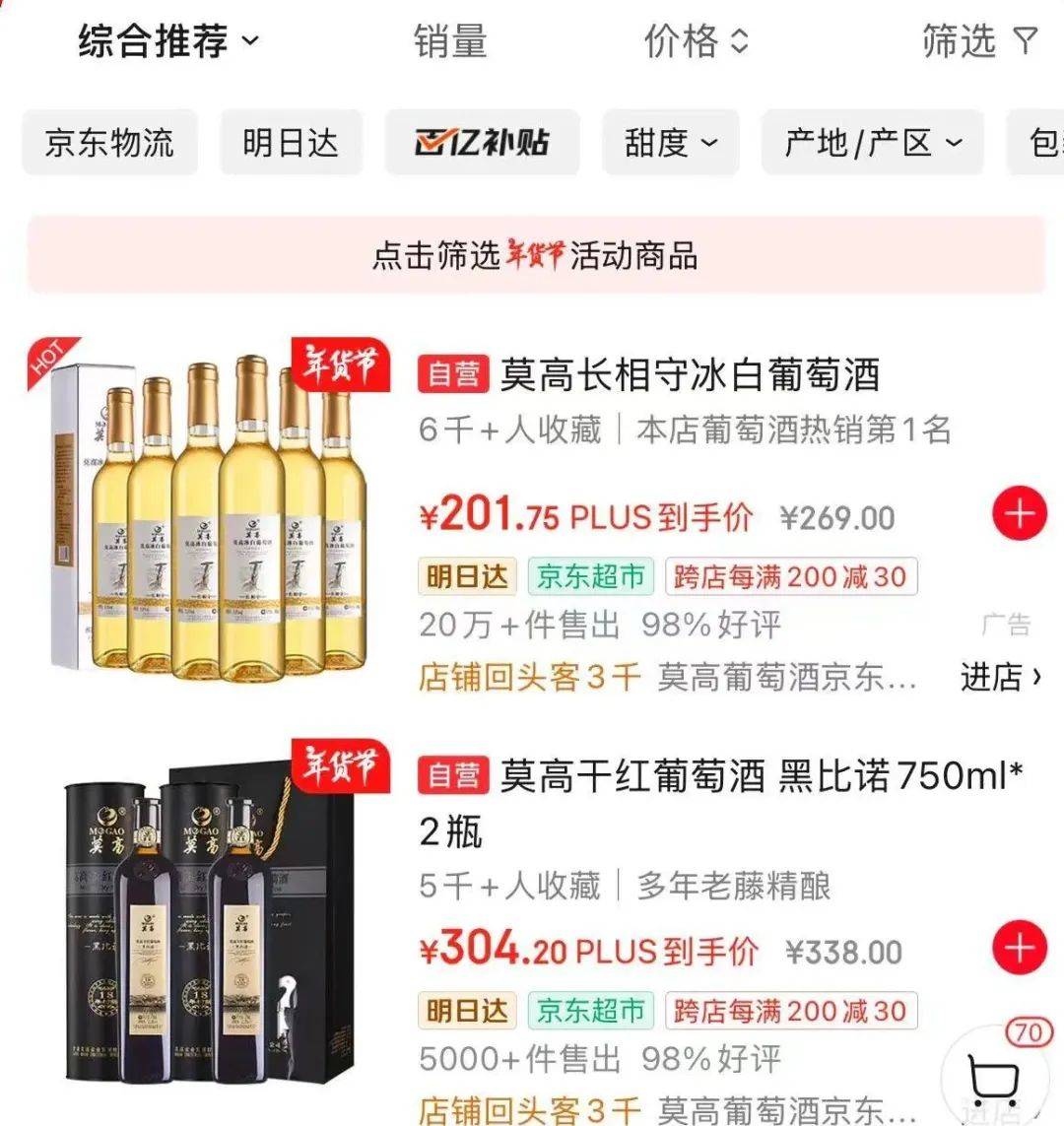Image resolution: width=1064 pixels, height=1126 pixels.
Task: Select the 京东物流 filter chip
Action: [x=109, y=143]
